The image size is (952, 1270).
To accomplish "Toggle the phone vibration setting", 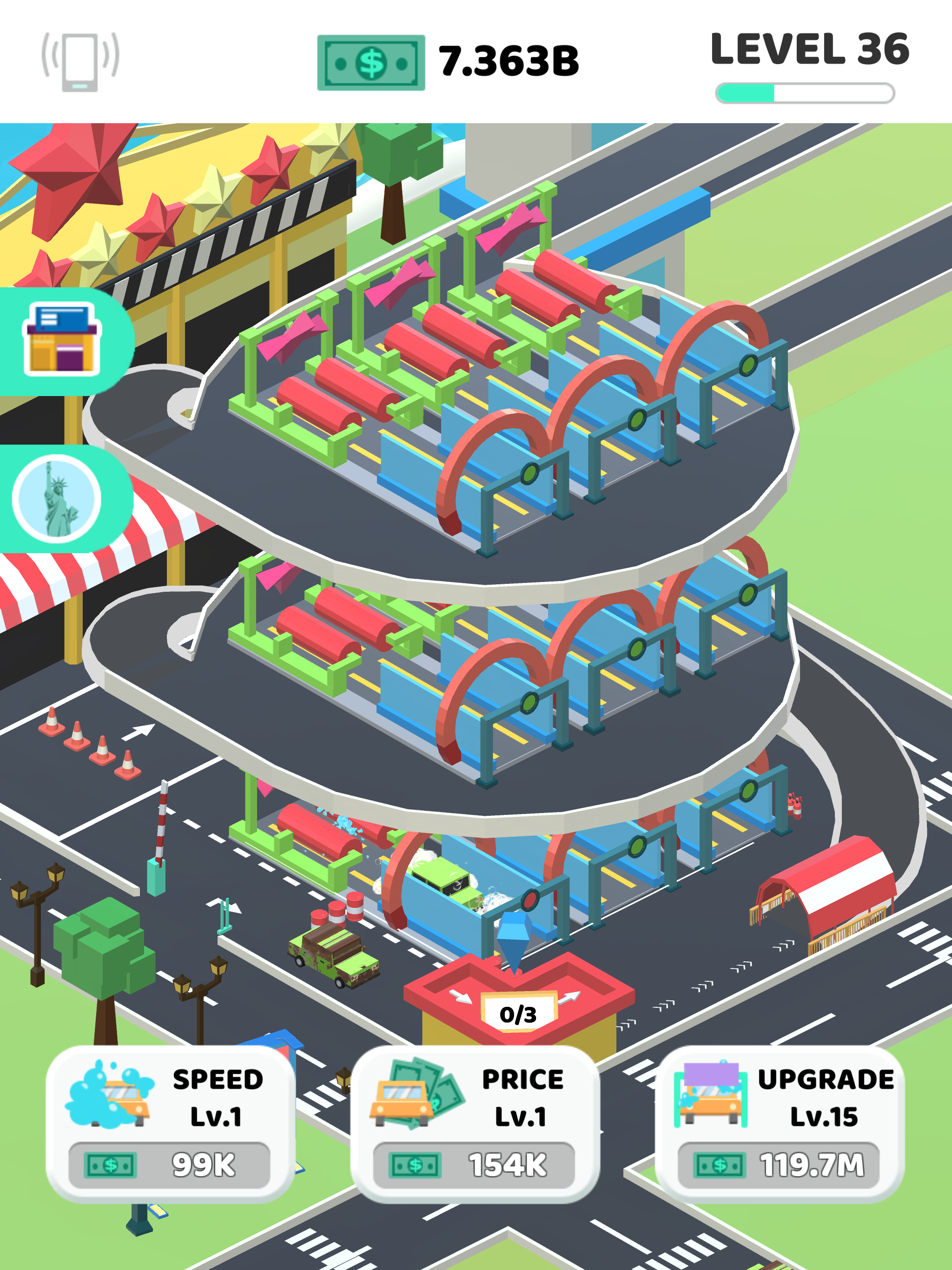I will tap(80, 61).
